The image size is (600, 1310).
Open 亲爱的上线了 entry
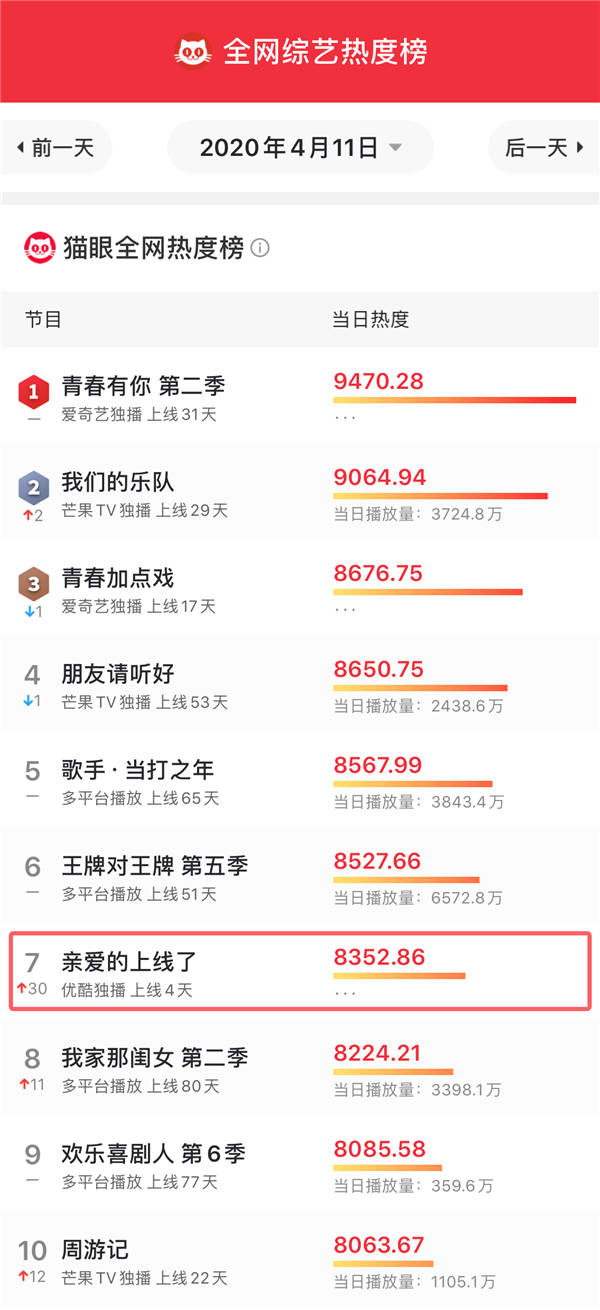(300, 972)
